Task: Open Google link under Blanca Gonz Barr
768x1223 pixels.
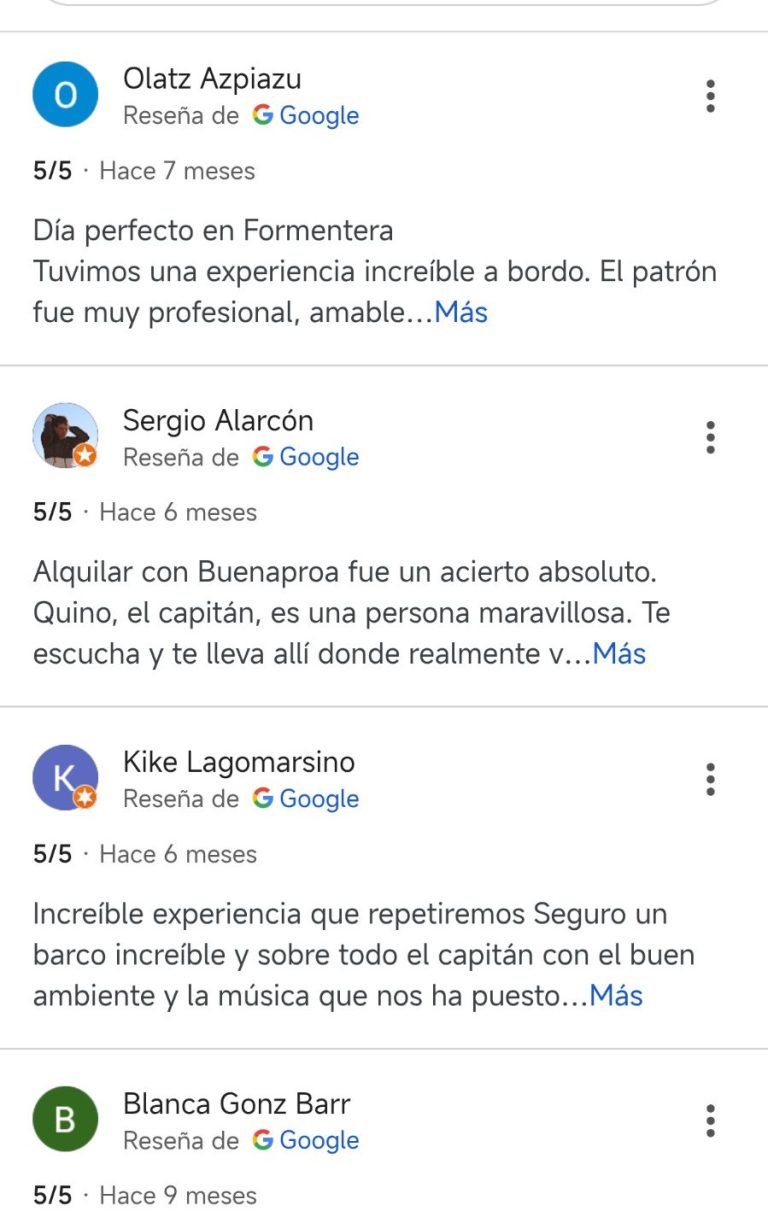Action: click(306, 1141)
